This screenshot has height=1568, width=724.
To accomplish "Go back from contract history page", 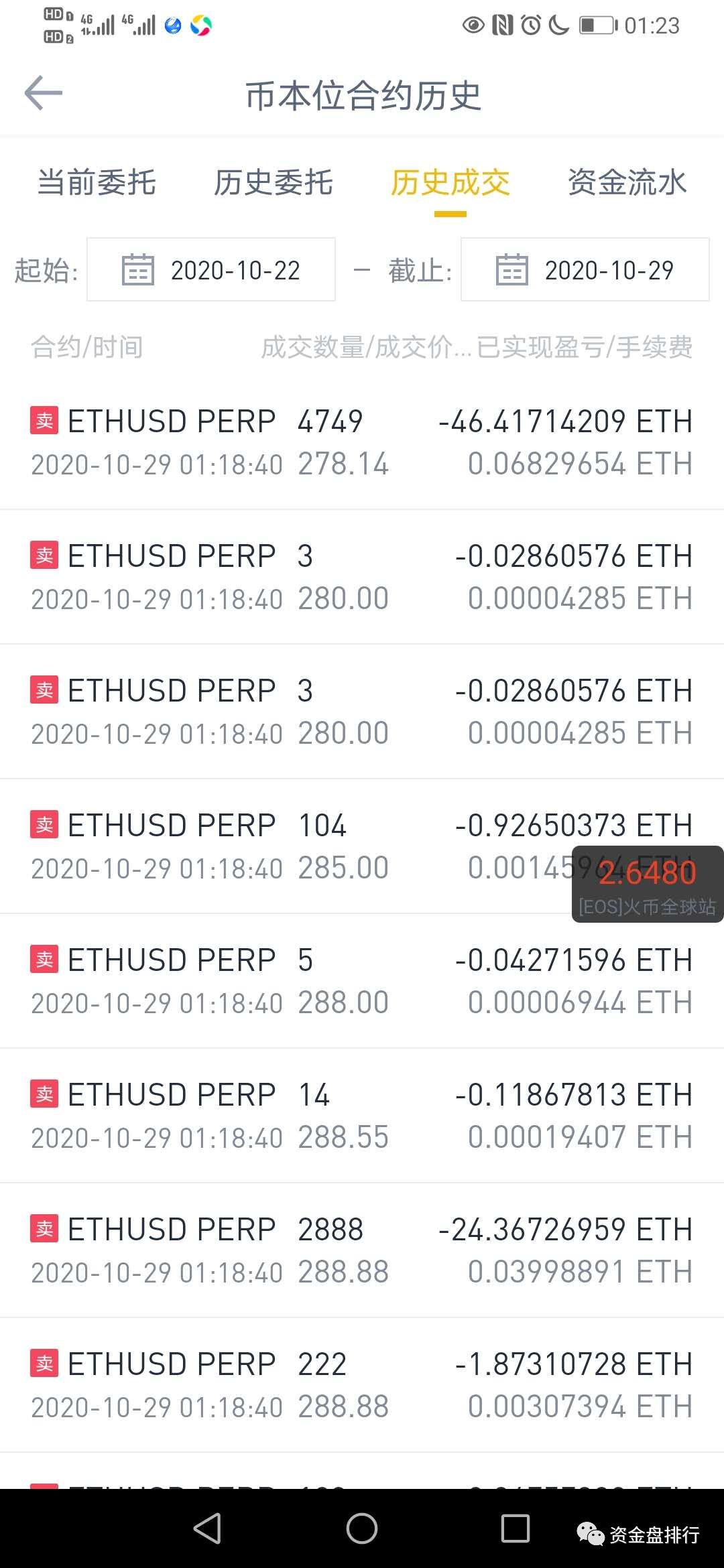I will tap(44, 93).
